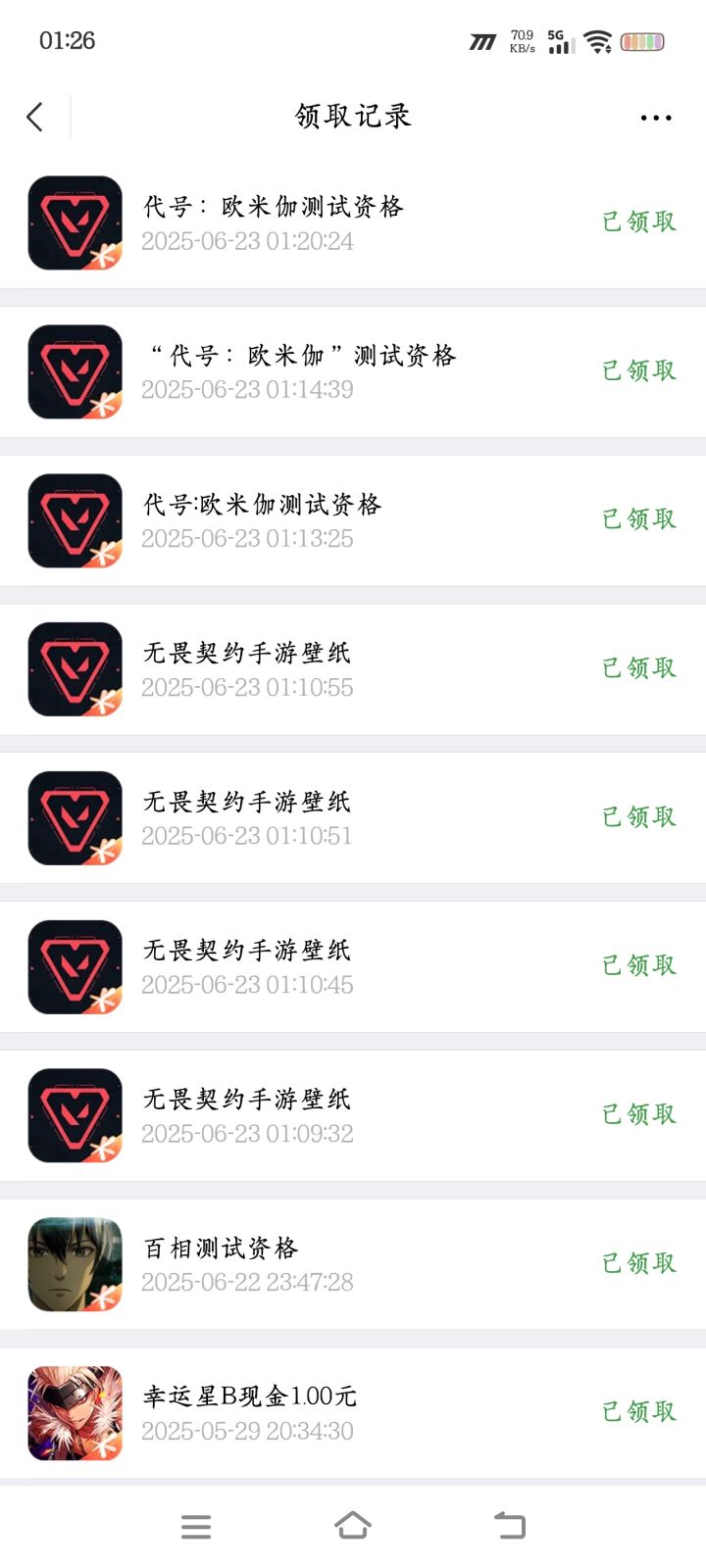This screenshot has width=706, height=1568.
Task: Open 无畏契约手游壁纸 record from 01:09:32
Action: pyautogui.click(x=353, y=1116)
